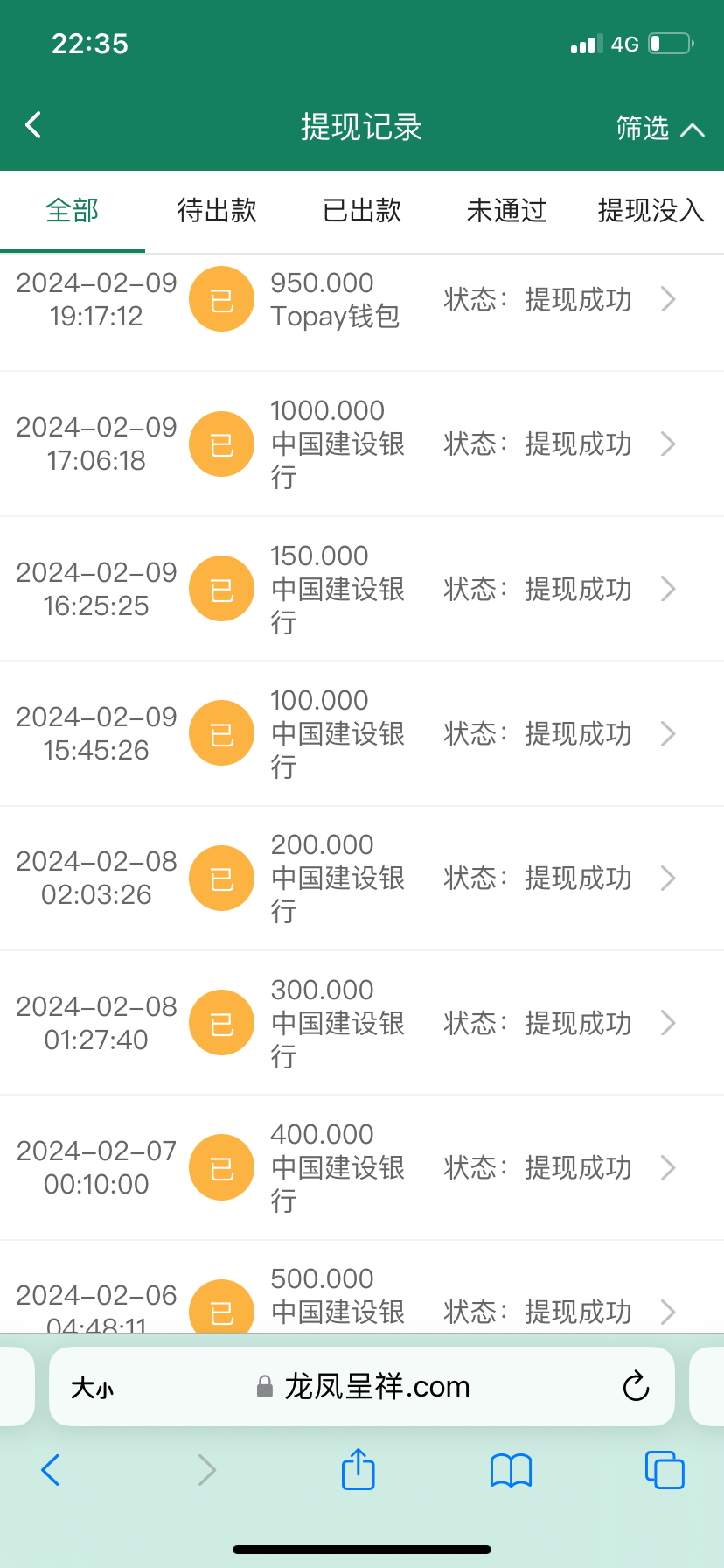Switch to the 待出款 tab
The image size is (724, 1568).
pyautogui.click(x=217, y=210)
